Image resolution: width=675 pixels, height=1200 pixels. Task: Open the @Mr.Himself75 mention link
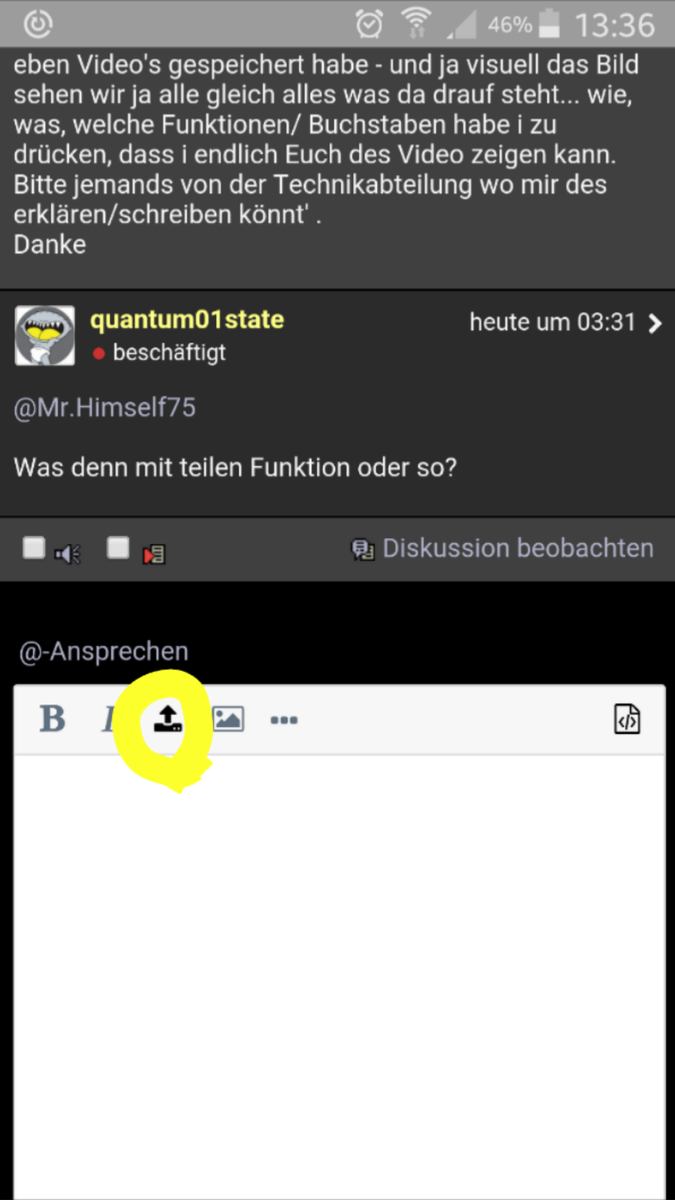(x=104, y=408)
